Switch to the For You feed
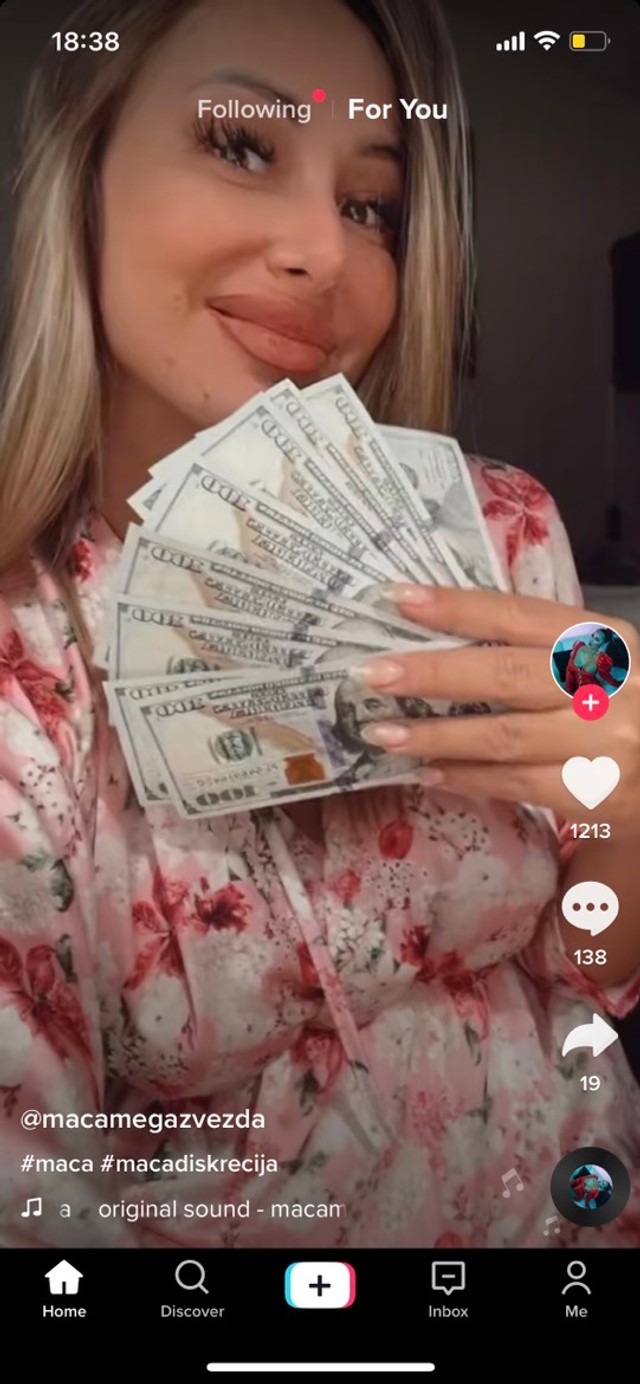The height and width of the screenshot is (1384, 640). tap(397, 109)
